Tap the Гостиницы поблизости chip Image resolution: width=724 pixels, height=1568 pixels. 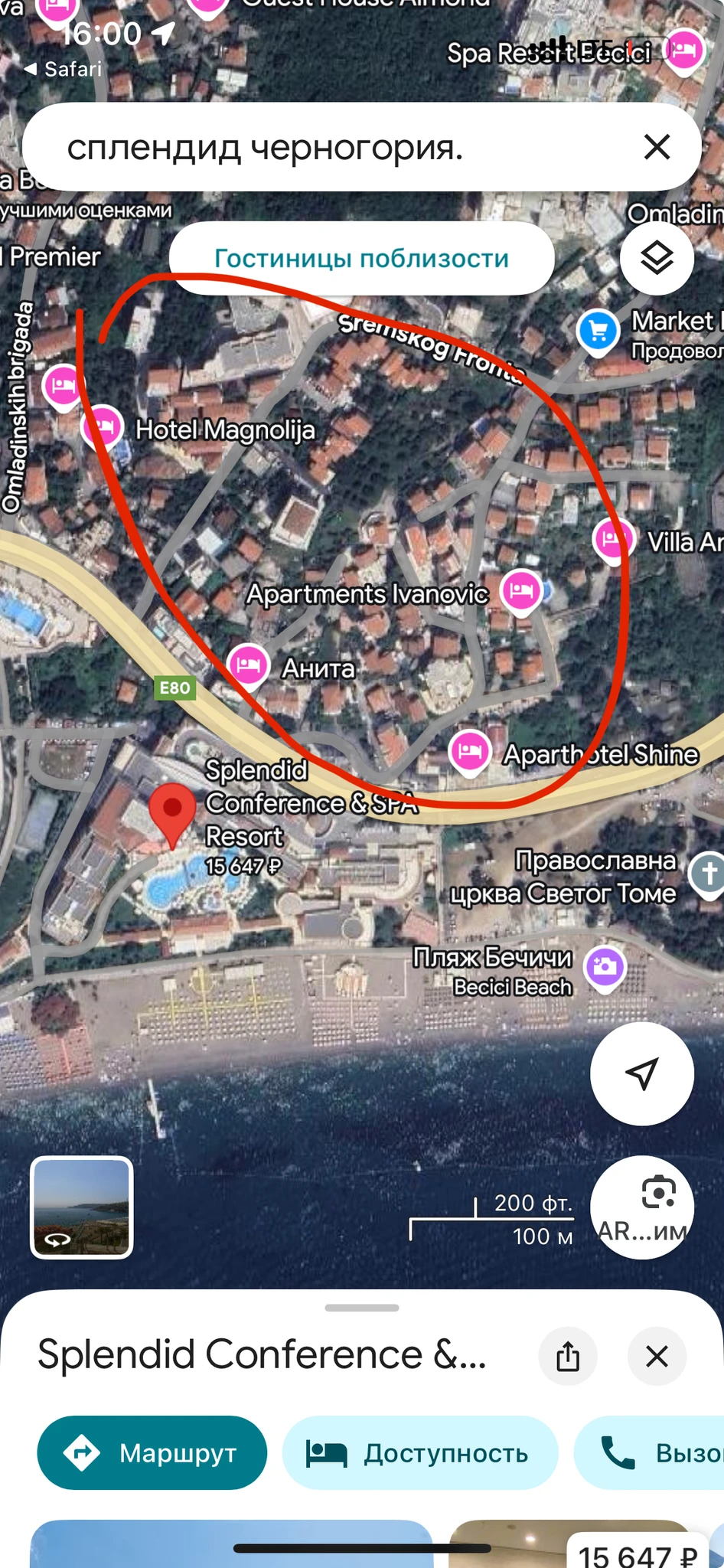[361, 258]
